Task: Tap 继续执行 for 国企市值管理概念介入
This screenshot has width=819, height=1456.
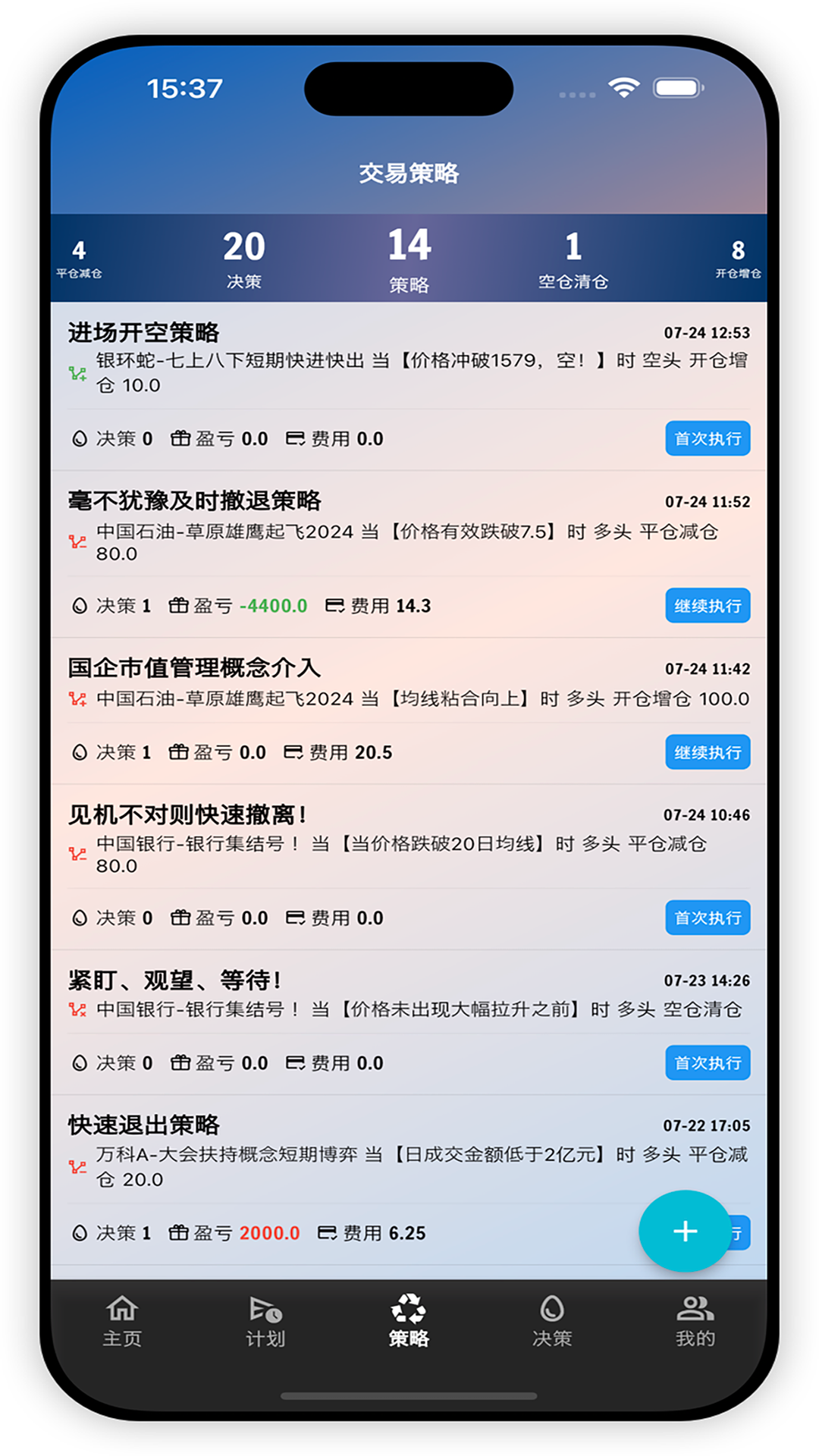Action: pyautogui.click(x=707, y=752)
